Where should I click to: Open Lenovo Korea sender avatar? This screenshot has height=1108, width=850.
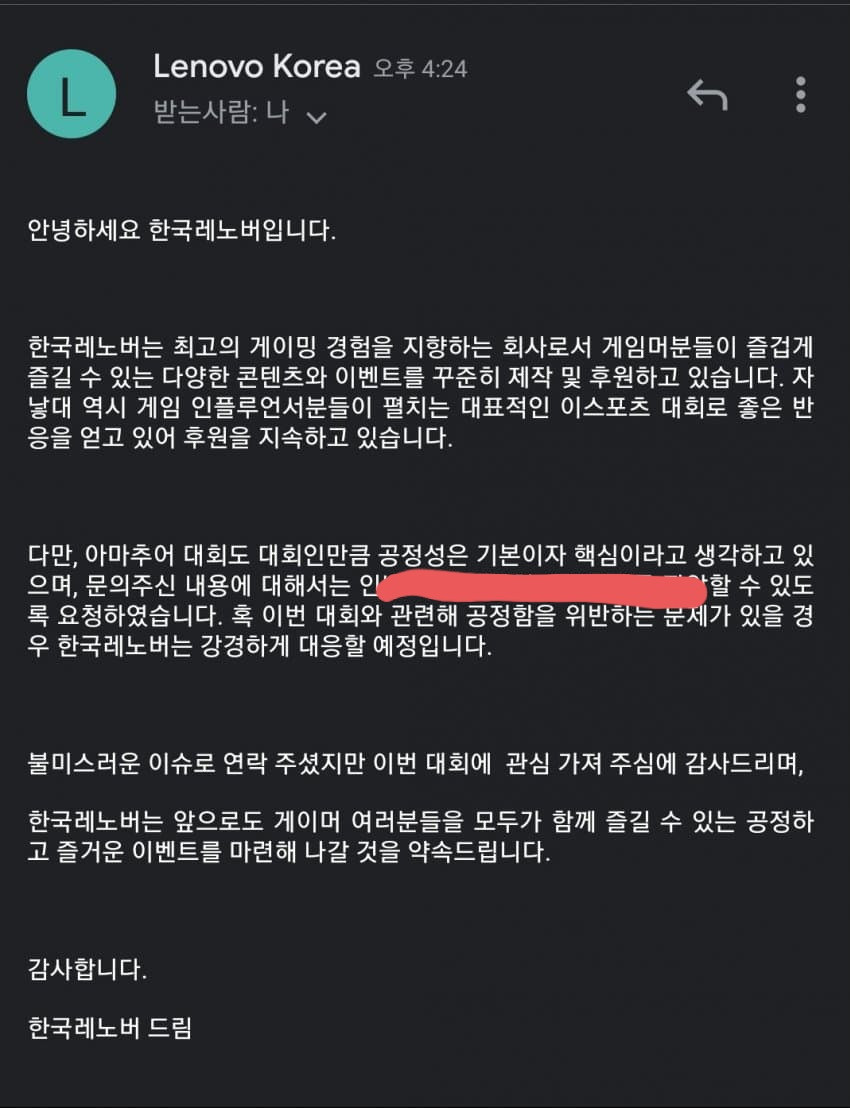(72, 94)
